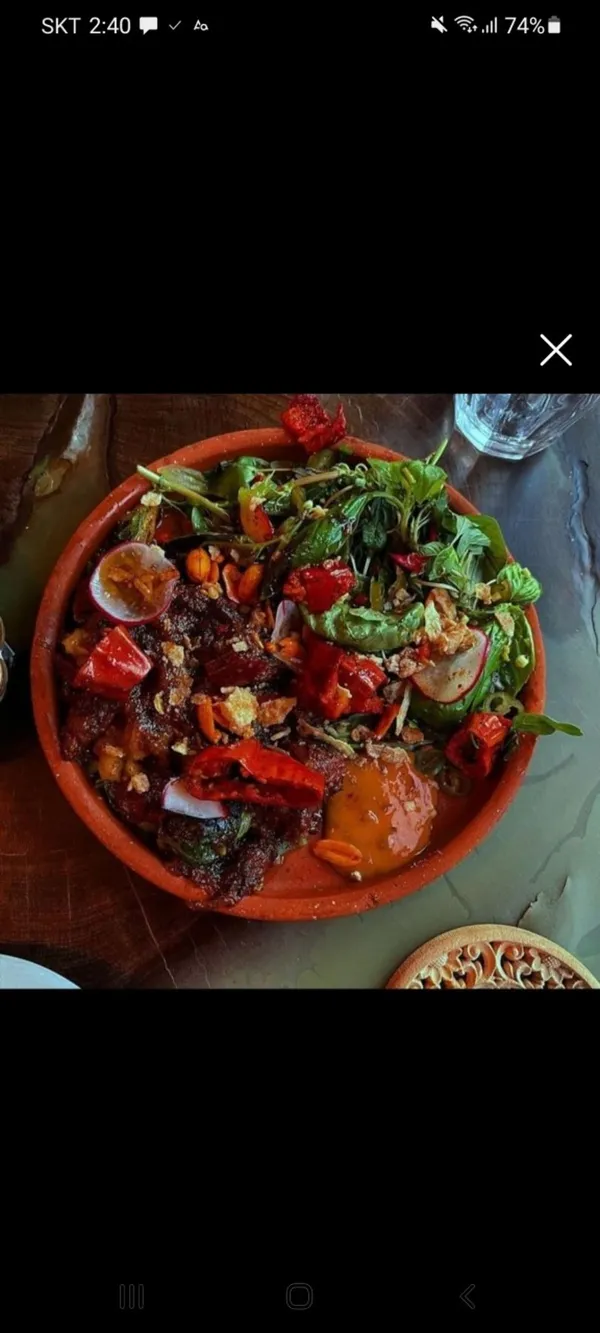Screen dimensions: 600x1333
Task: Close the full-screen photo viewer
Action: point(556,350)
